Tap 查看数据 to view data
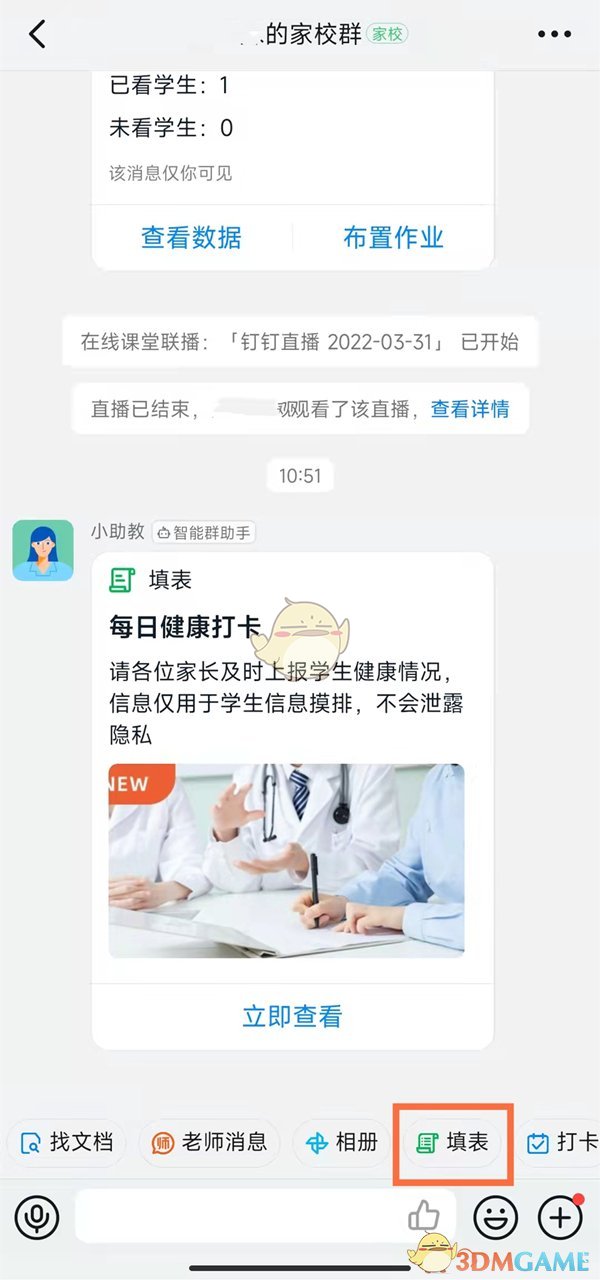 pos(191,237)
